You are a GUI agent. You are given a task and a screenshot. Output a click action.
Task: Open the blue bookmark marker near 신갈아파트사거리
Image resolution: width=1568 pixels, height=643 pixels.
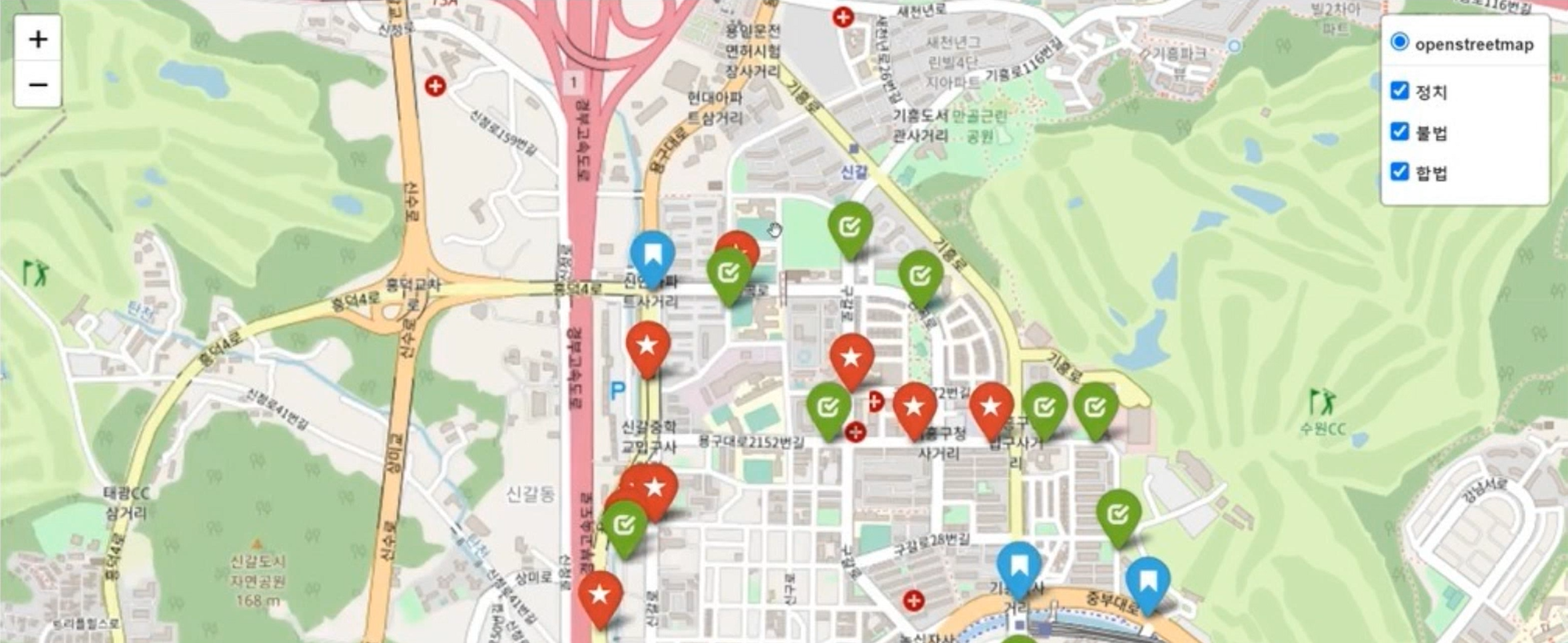pyautogui.click(x=652, y=256)
